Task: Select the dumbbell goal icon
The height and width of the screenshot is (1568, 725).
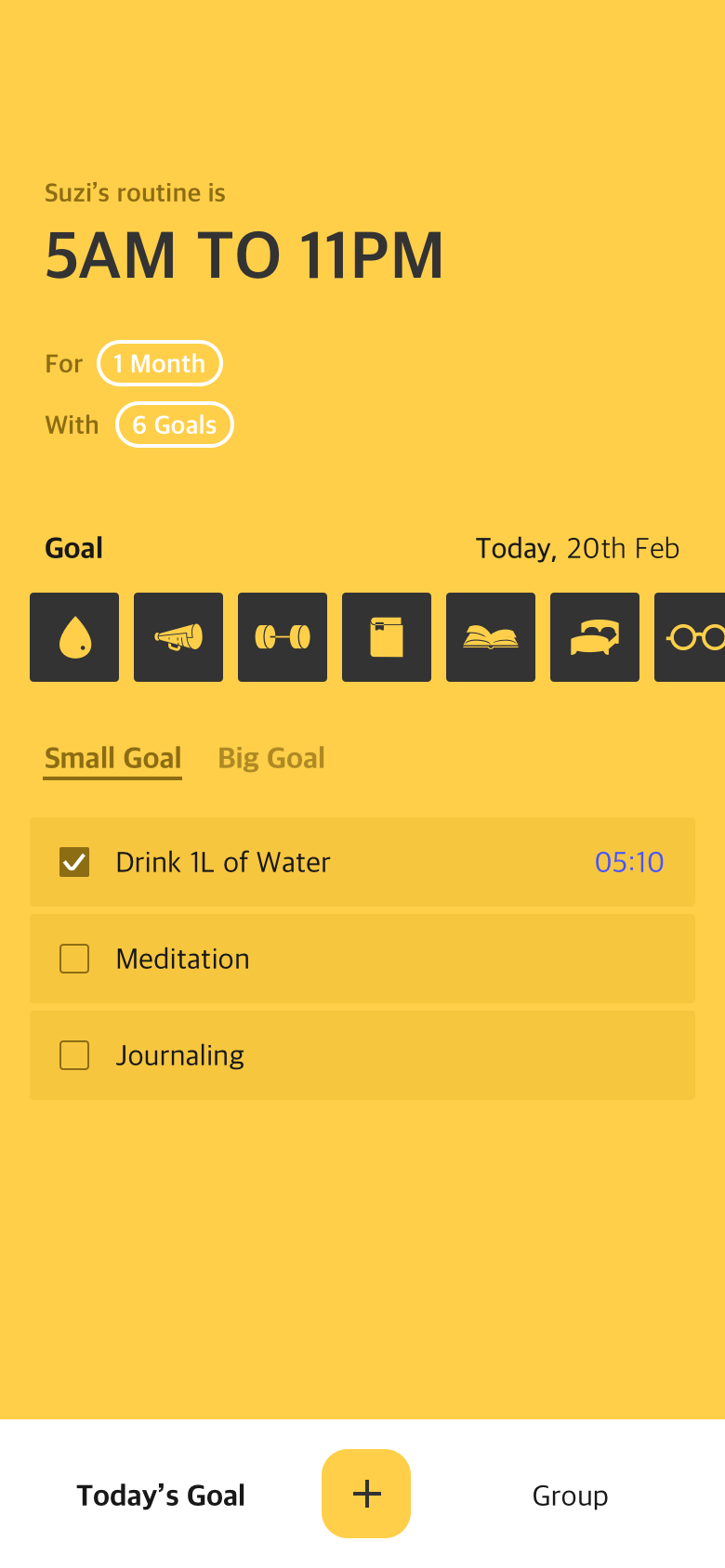Action: coord(283,637)
